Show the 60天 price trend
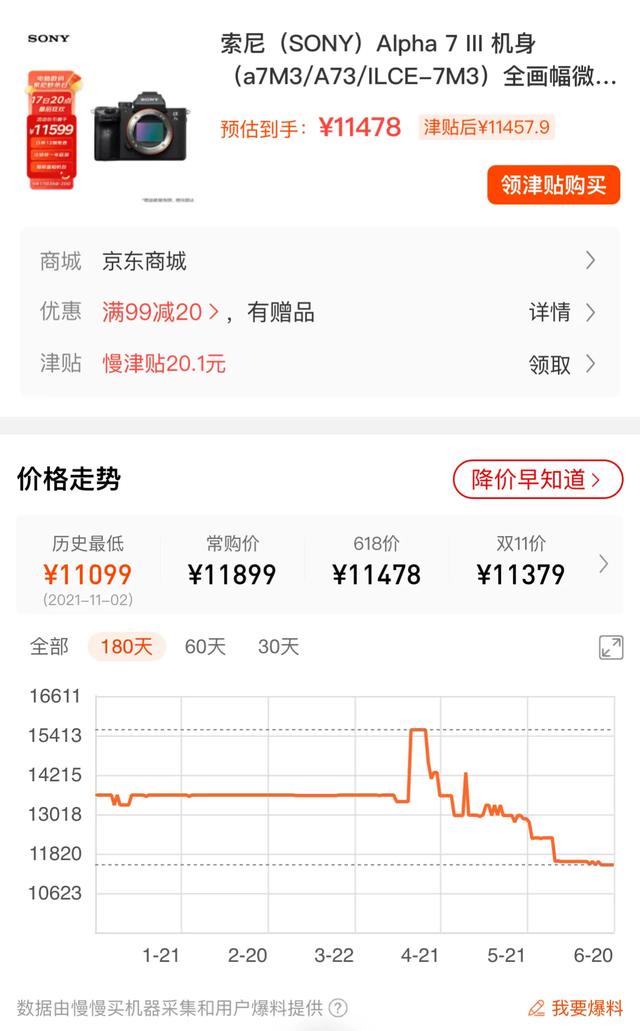 pos(205,646)
